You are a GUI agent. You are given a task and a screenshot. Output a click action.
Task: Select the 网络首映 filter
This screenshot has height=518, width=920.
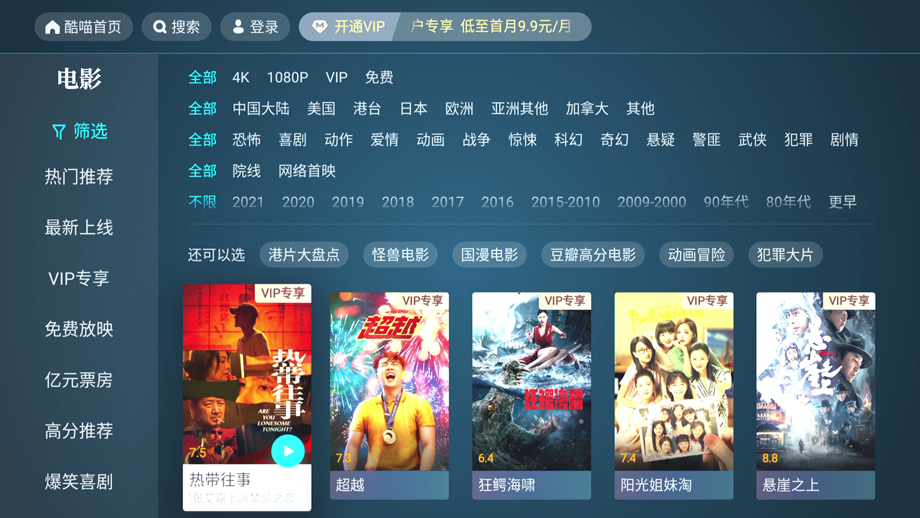point(307,170)
